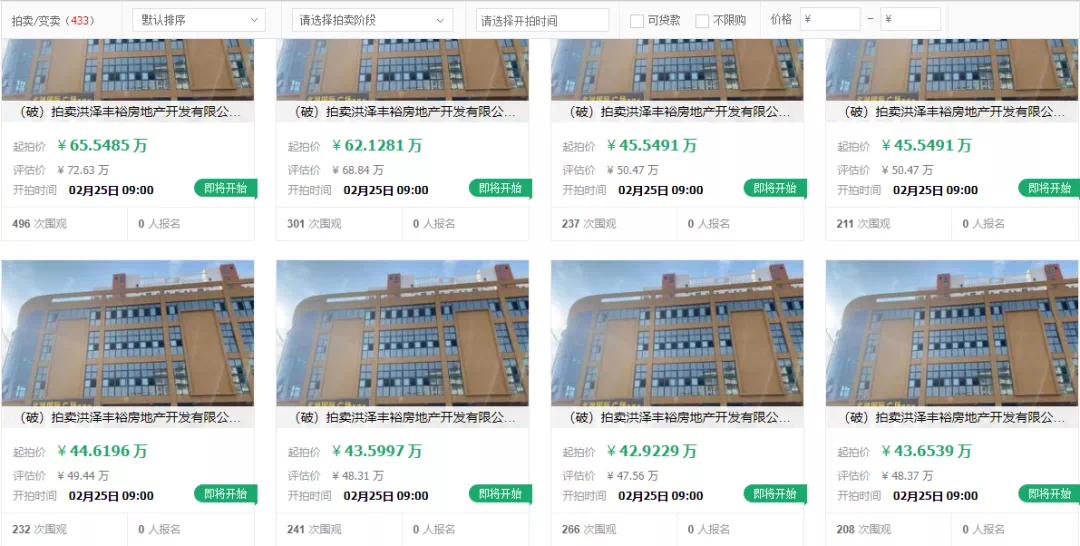Check the 可贷款 checkbox
Image resolution: width=1080 pixels, height=546 pixels.
pos(637,21)
